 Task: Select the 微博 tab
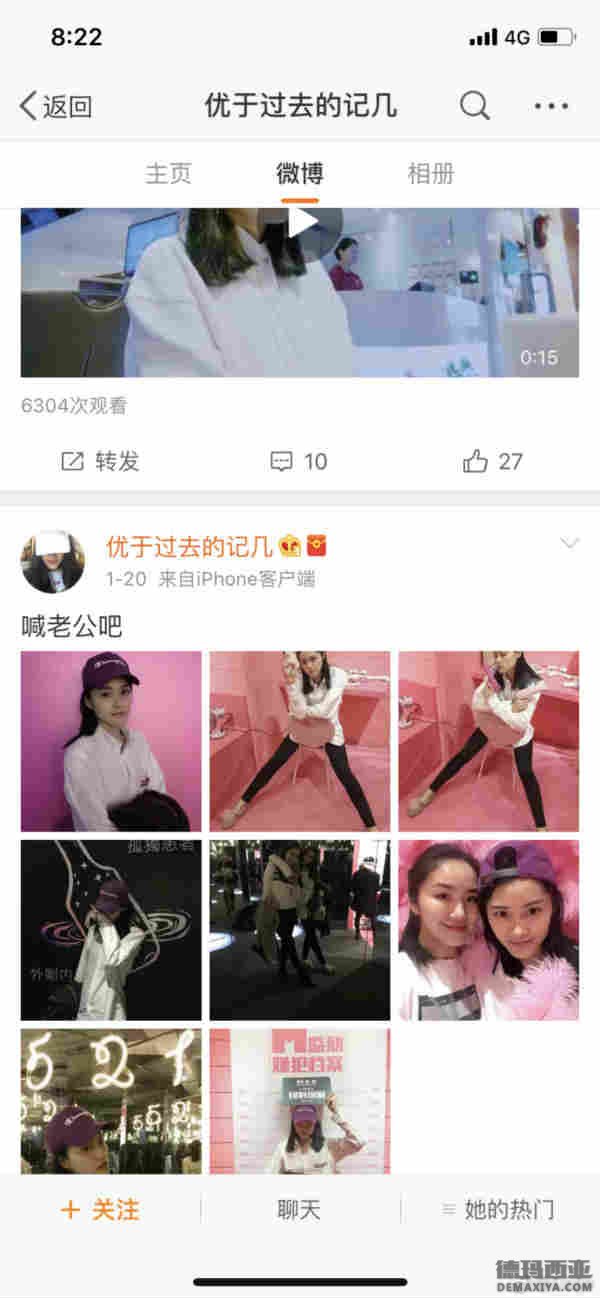[300, 173]
